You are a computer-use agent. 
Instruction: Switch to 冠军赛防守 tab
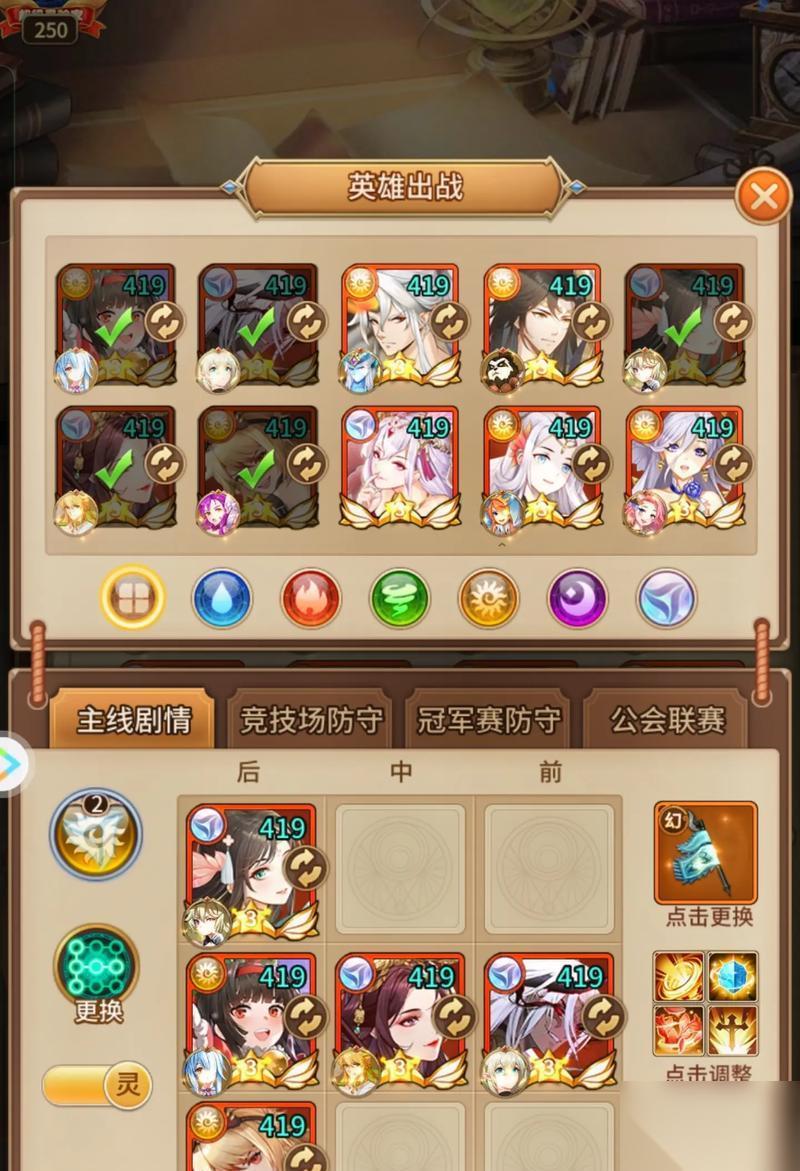click(488, 719)
